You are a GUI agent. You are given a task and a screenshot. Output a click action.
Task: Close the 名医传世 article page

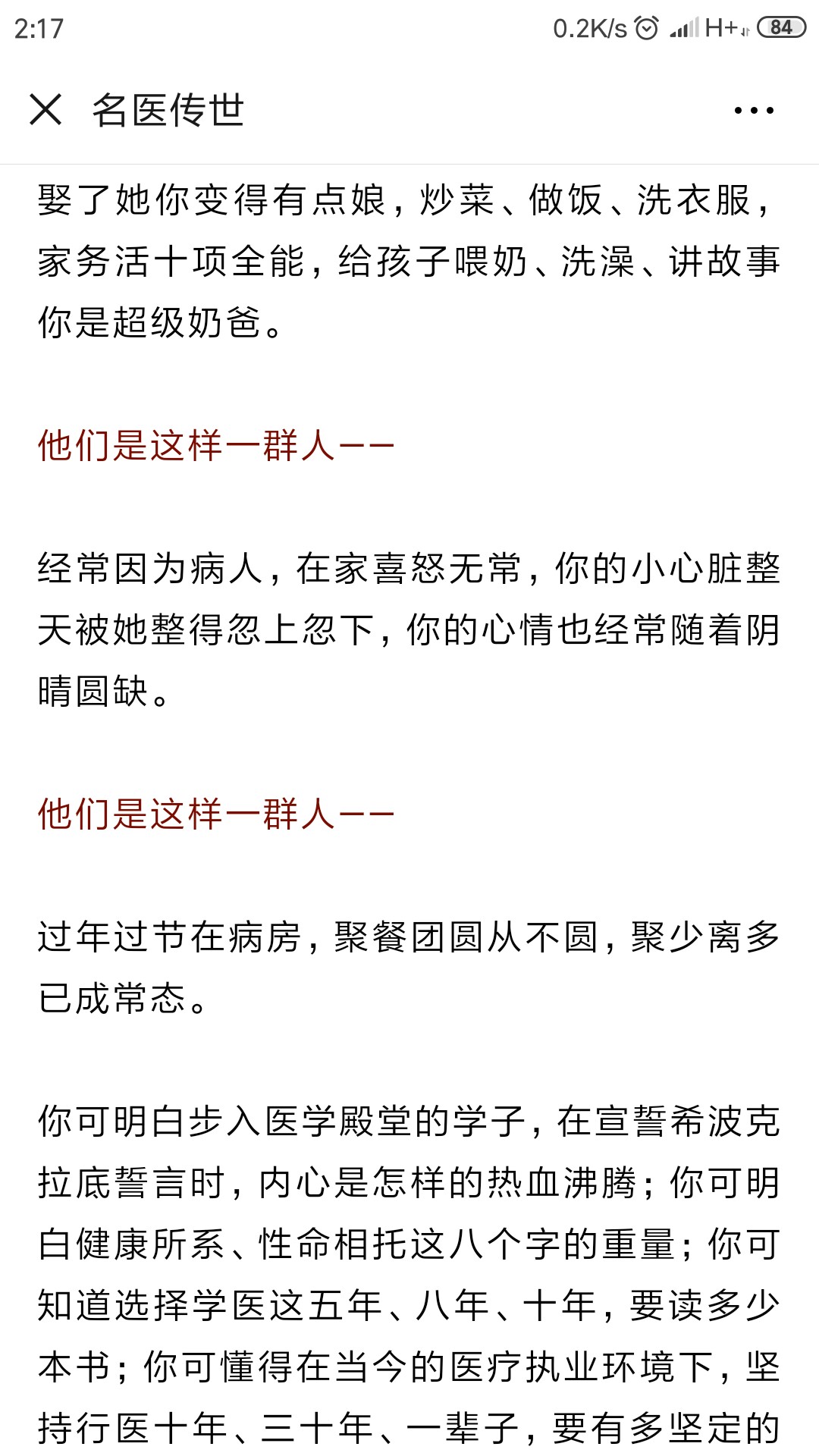pos(45,110)
